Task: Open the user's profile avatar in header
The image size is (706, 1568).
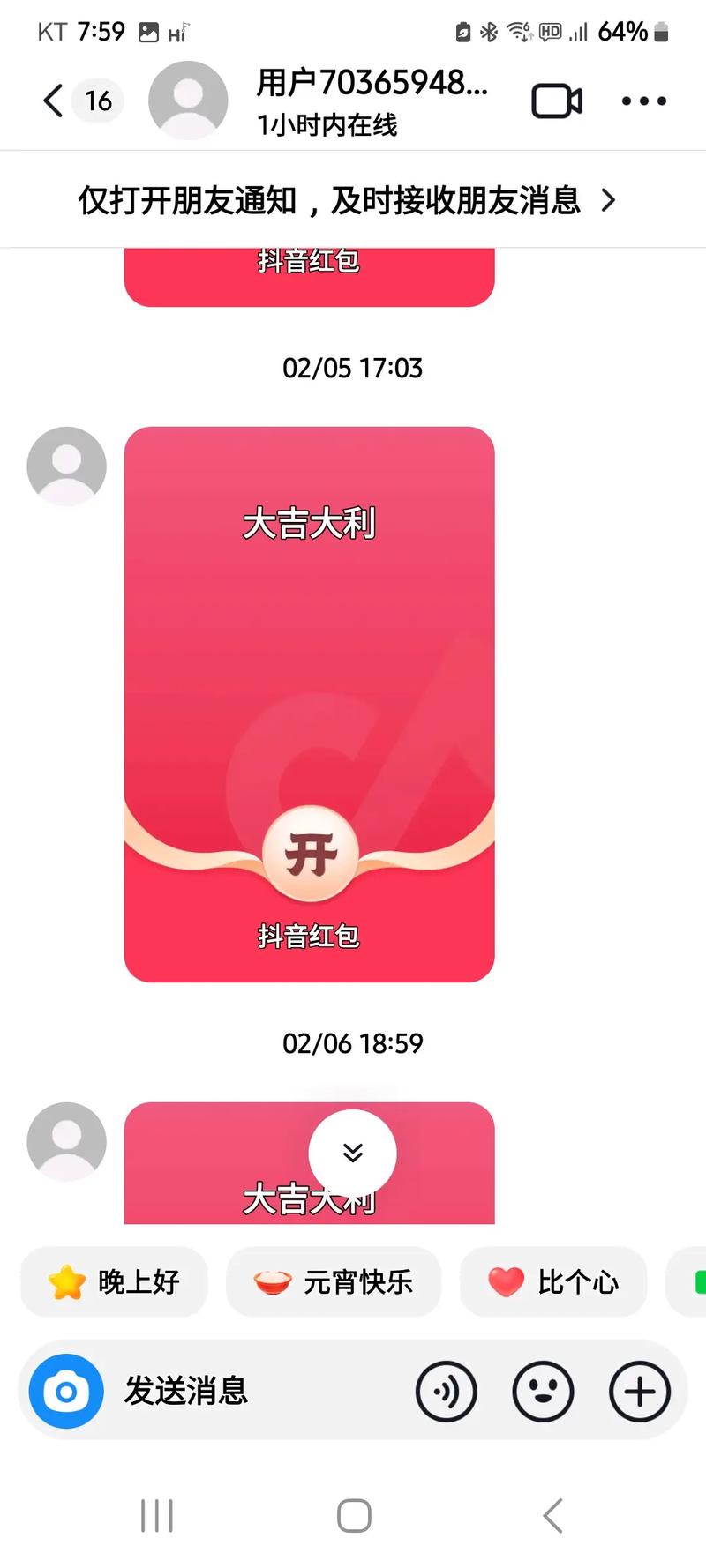Action: [188, 101]
